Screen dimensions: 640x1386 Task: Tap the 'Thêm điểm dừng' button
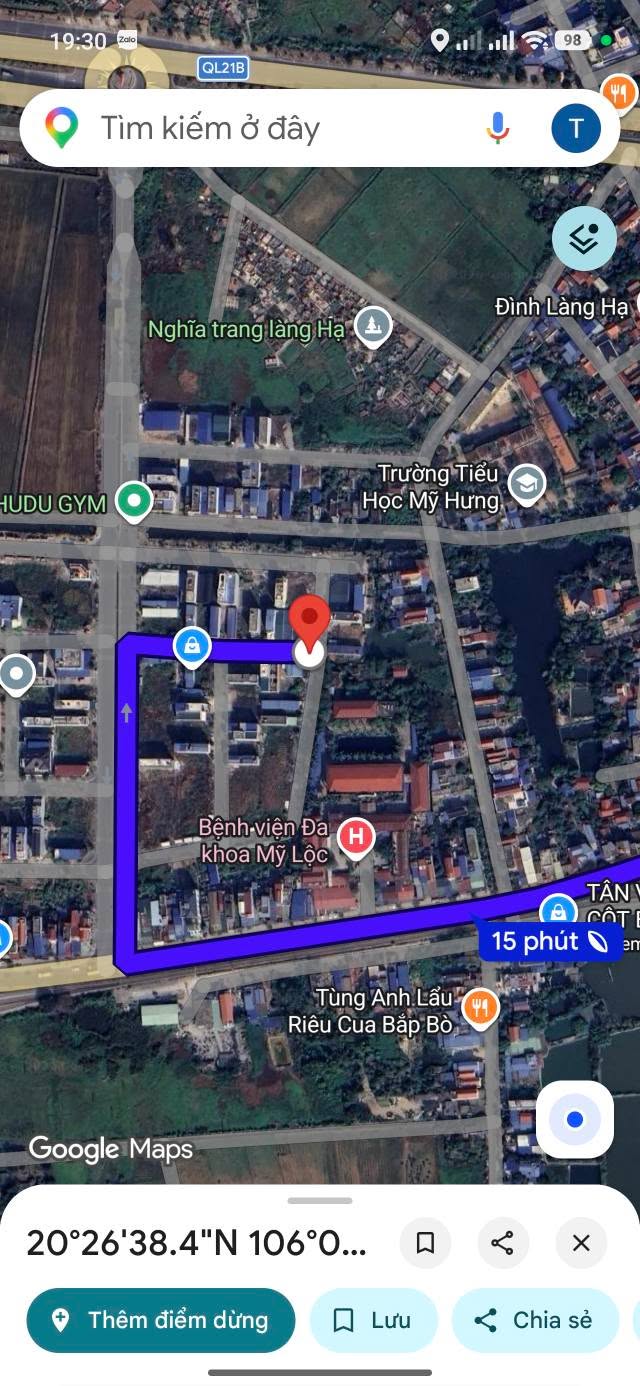click(x=161, y=1320)
